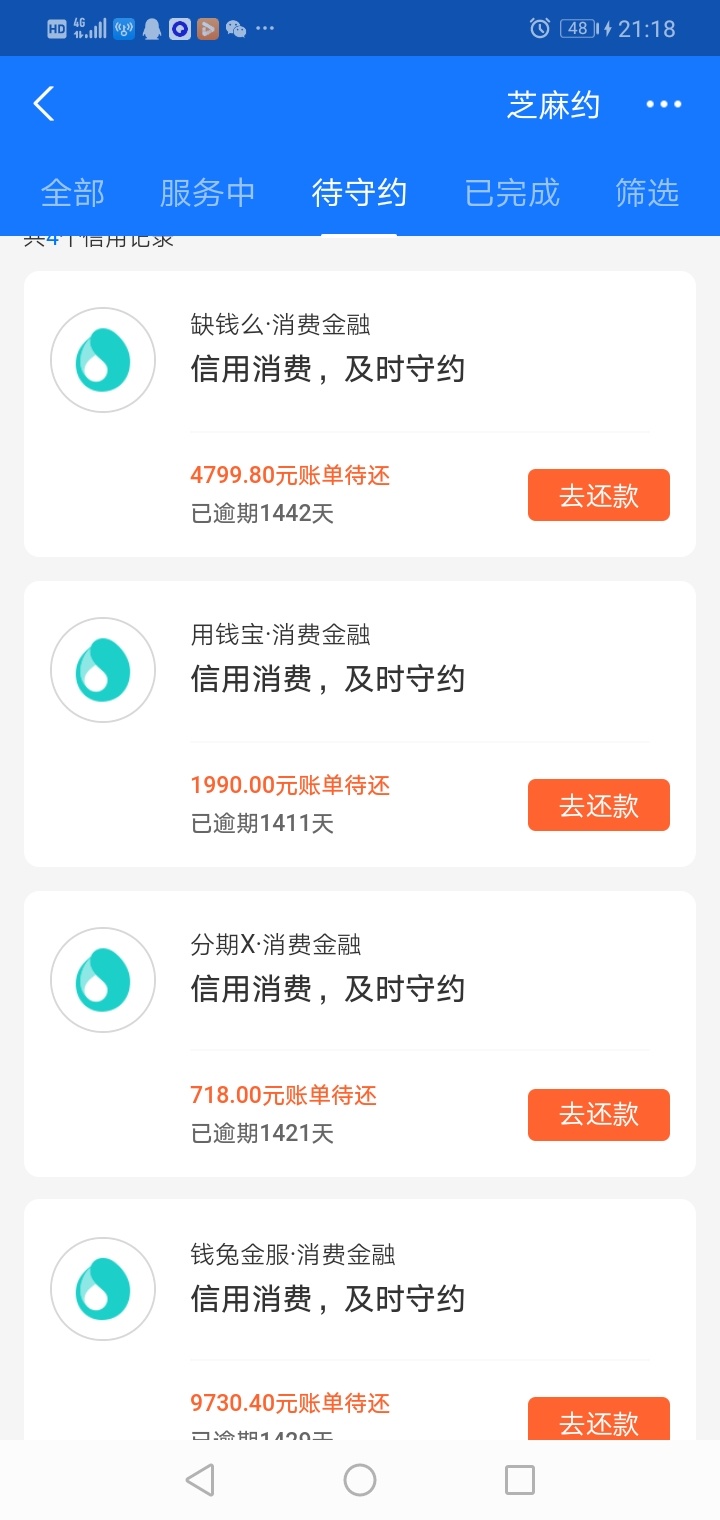Tap the system home button
The height and width of the screenshot is (1520, 720).
360,1480
